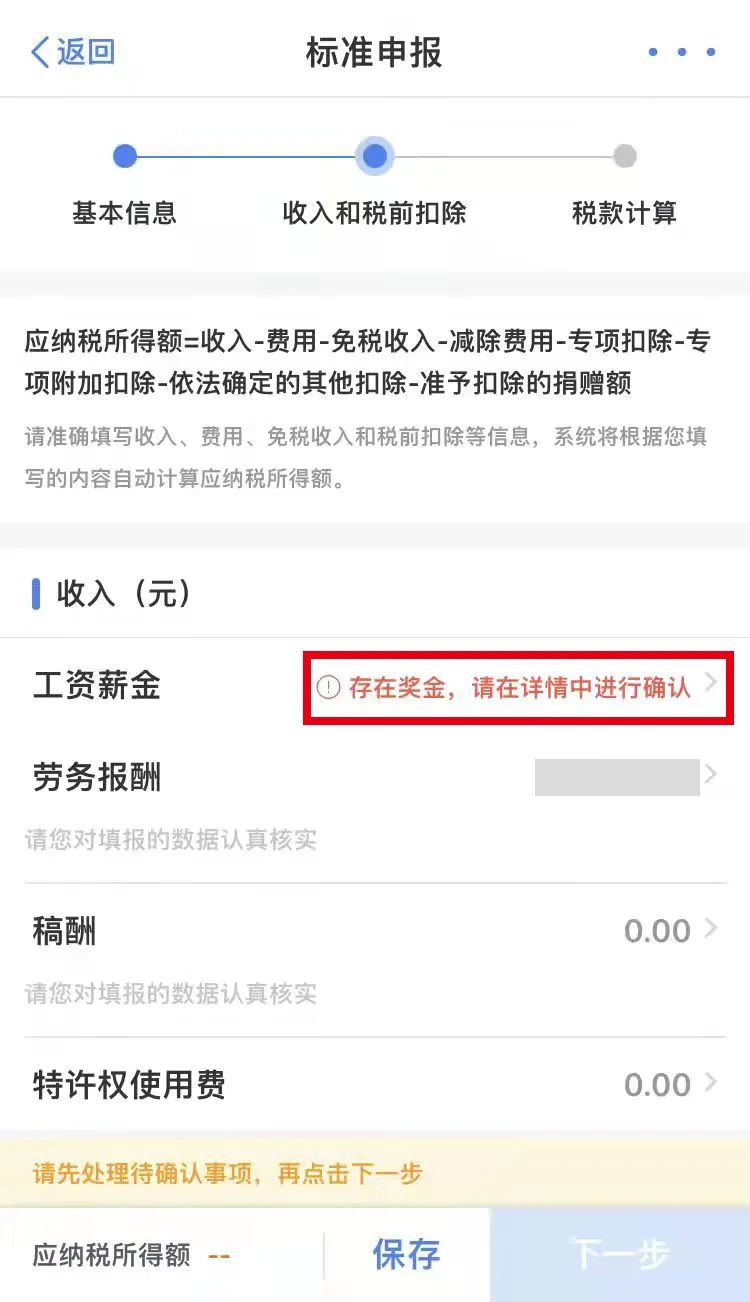Open the 劳务报酬 income row
The width and height of the screenshot is (750, 1302).
click(x=375, y=777)
